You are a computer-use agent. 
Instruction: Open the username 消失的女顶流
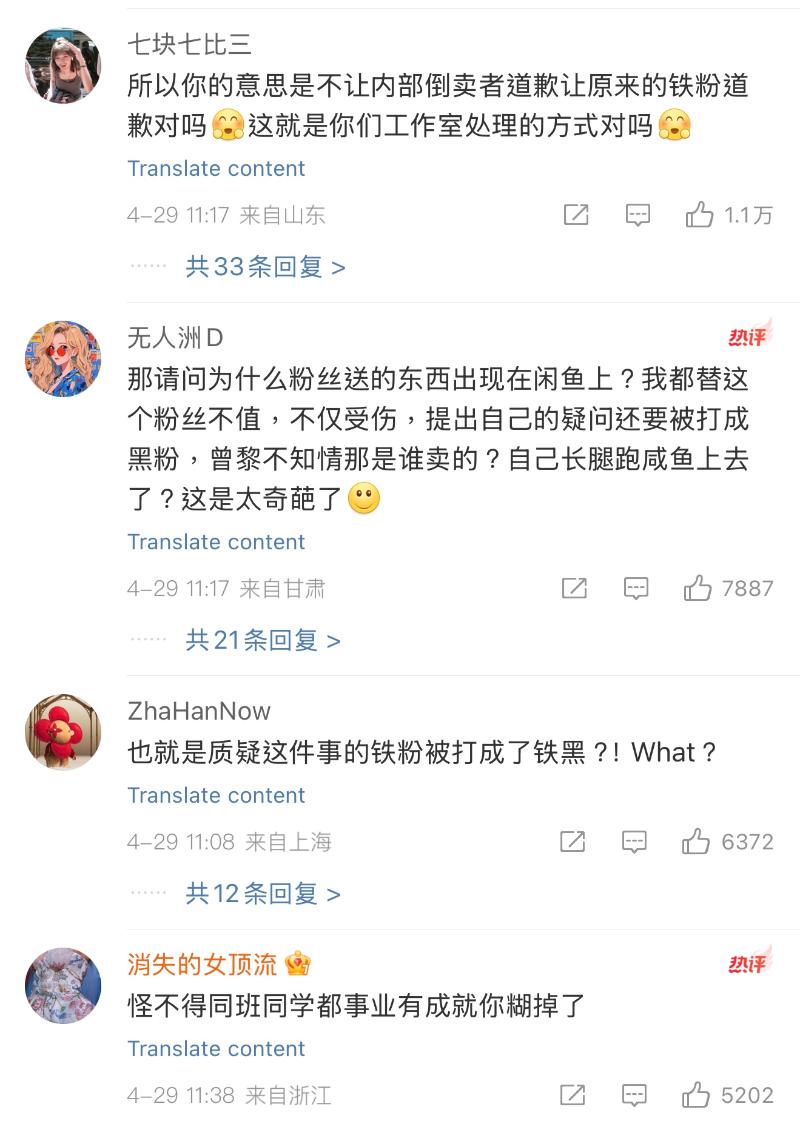[x=202, y=964]
